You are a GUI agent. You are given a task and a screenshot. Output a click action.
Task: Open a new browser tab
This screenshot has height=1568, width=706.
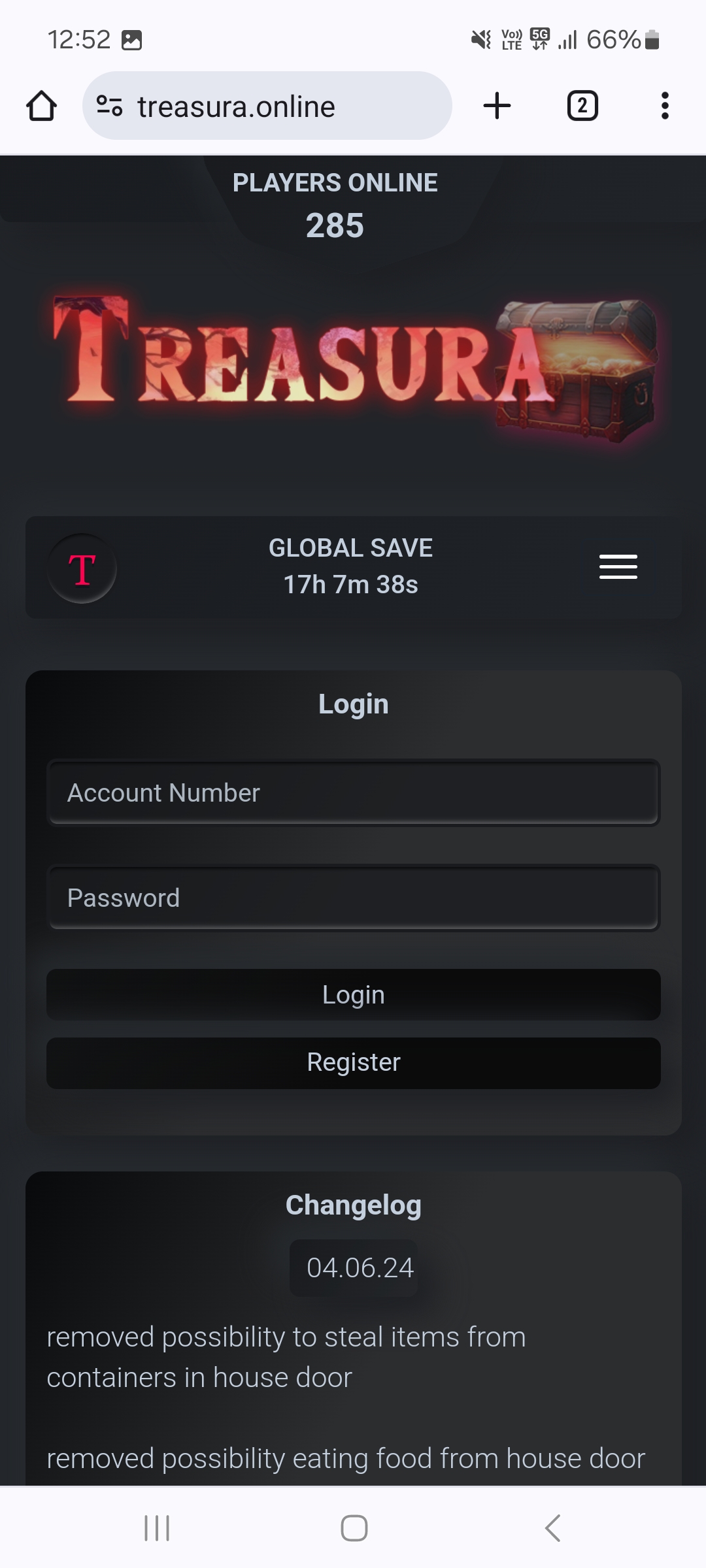point(497,106)
